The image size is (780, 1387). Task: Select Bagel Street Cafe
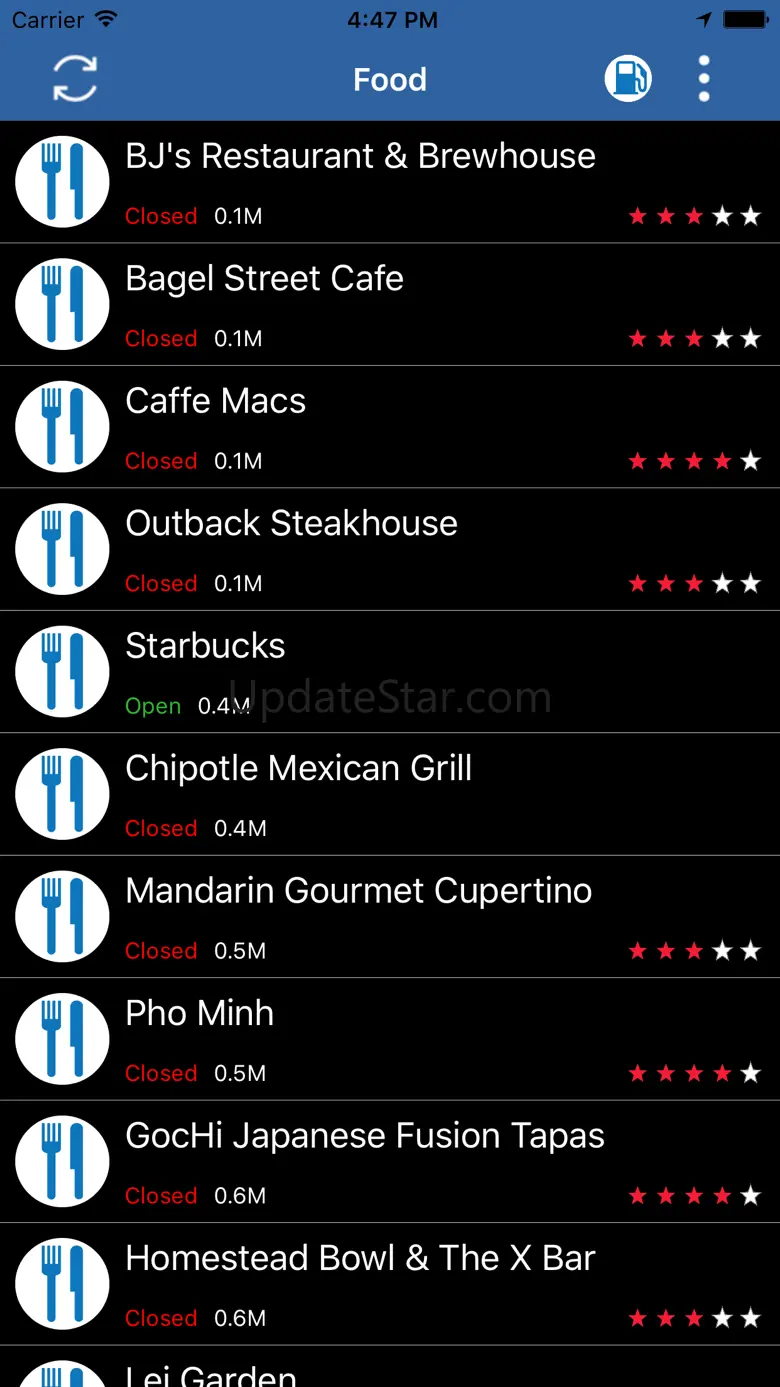(390, 304)
